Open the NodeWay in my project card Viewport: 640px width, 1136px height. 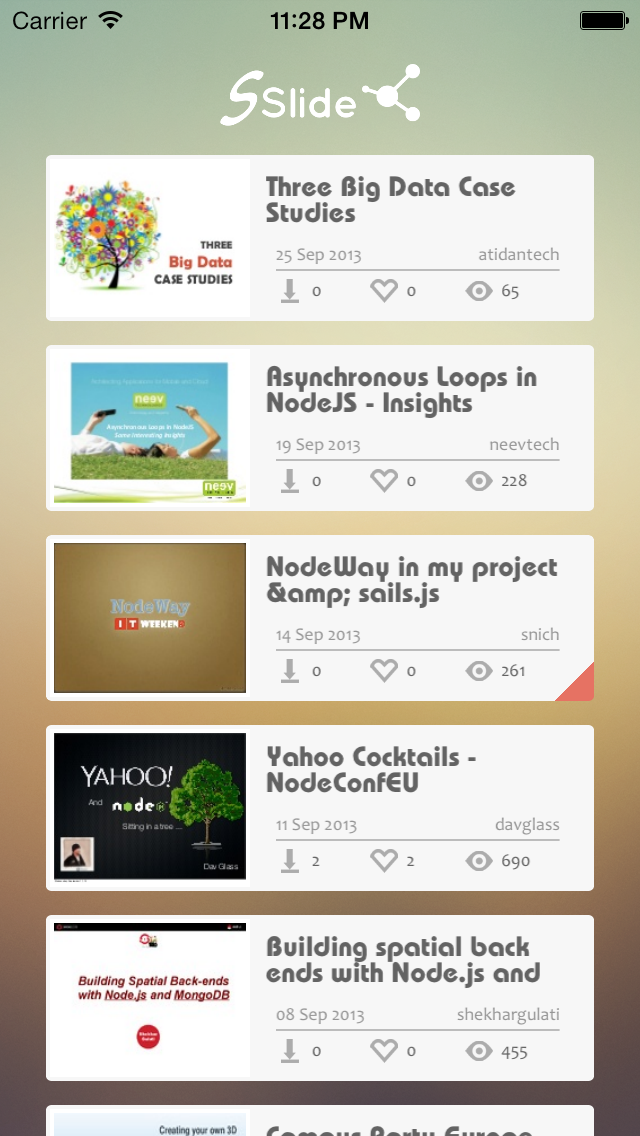[320, 618]
